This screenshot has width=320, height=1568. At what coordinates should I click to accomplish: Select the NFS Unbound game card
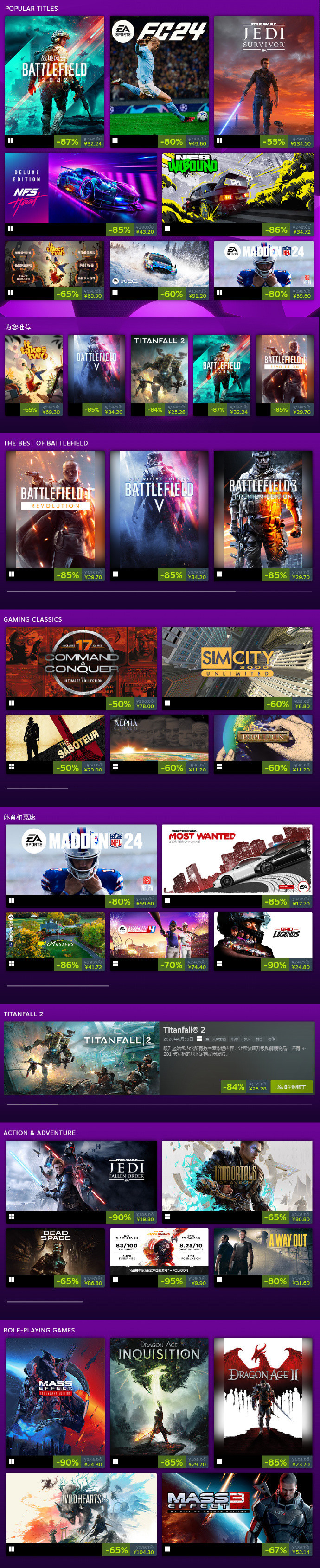pos(237,188)
